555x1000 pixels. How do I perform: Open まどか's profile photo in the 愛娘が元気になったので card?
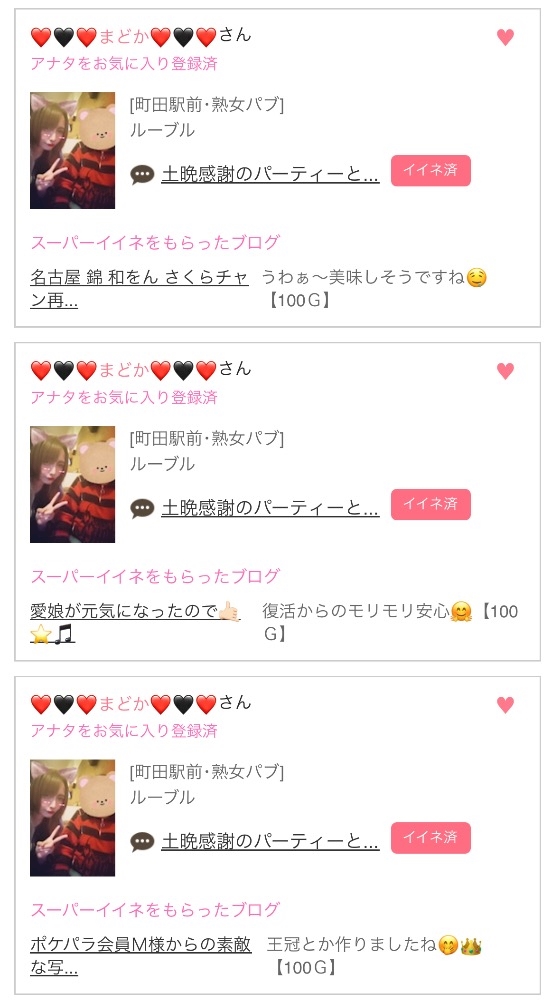pyautogui.click(x=73, y=484)
